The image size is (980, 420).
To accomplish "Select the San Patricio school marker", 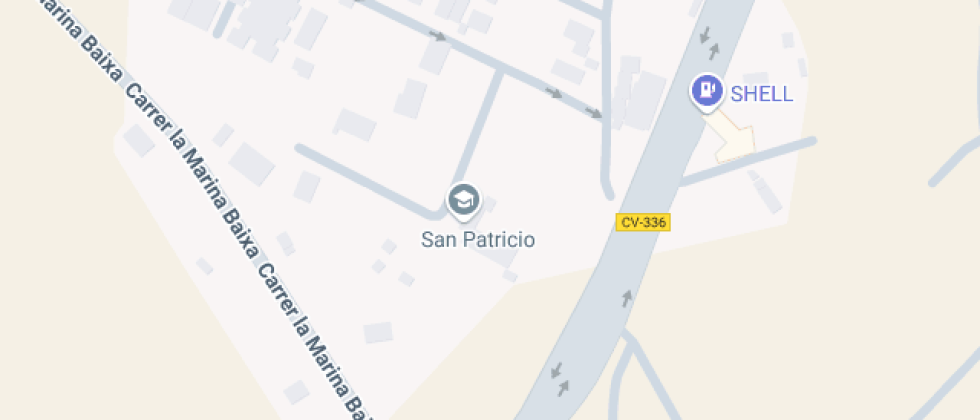I will click(x=463, y=200).
